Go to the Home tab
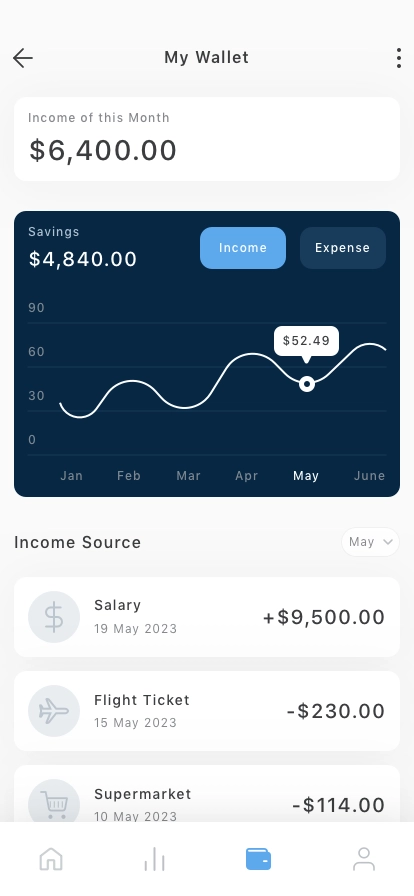The image size is (414, 896). click(x=51, y=859)
